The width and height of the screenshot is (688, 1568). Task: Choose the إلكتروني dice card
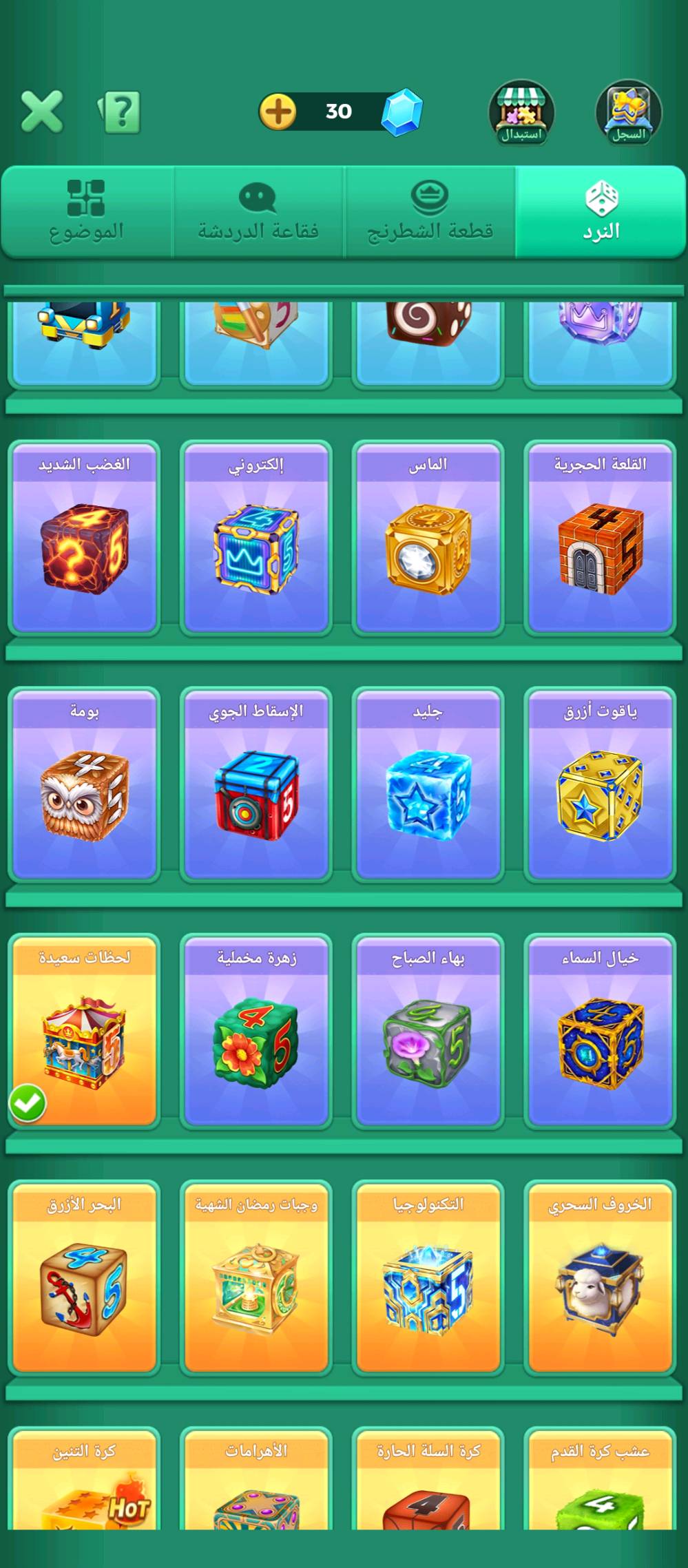pos(256,539)
